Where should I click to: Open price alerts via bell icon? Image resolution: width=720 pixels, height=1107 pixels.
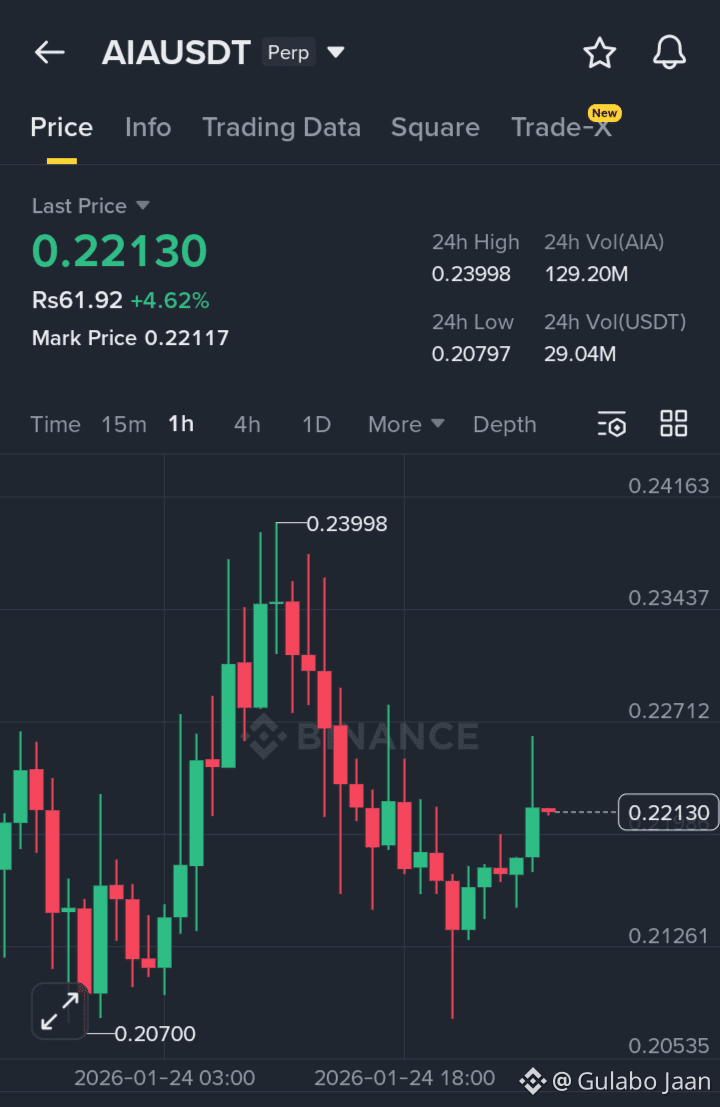668,53
